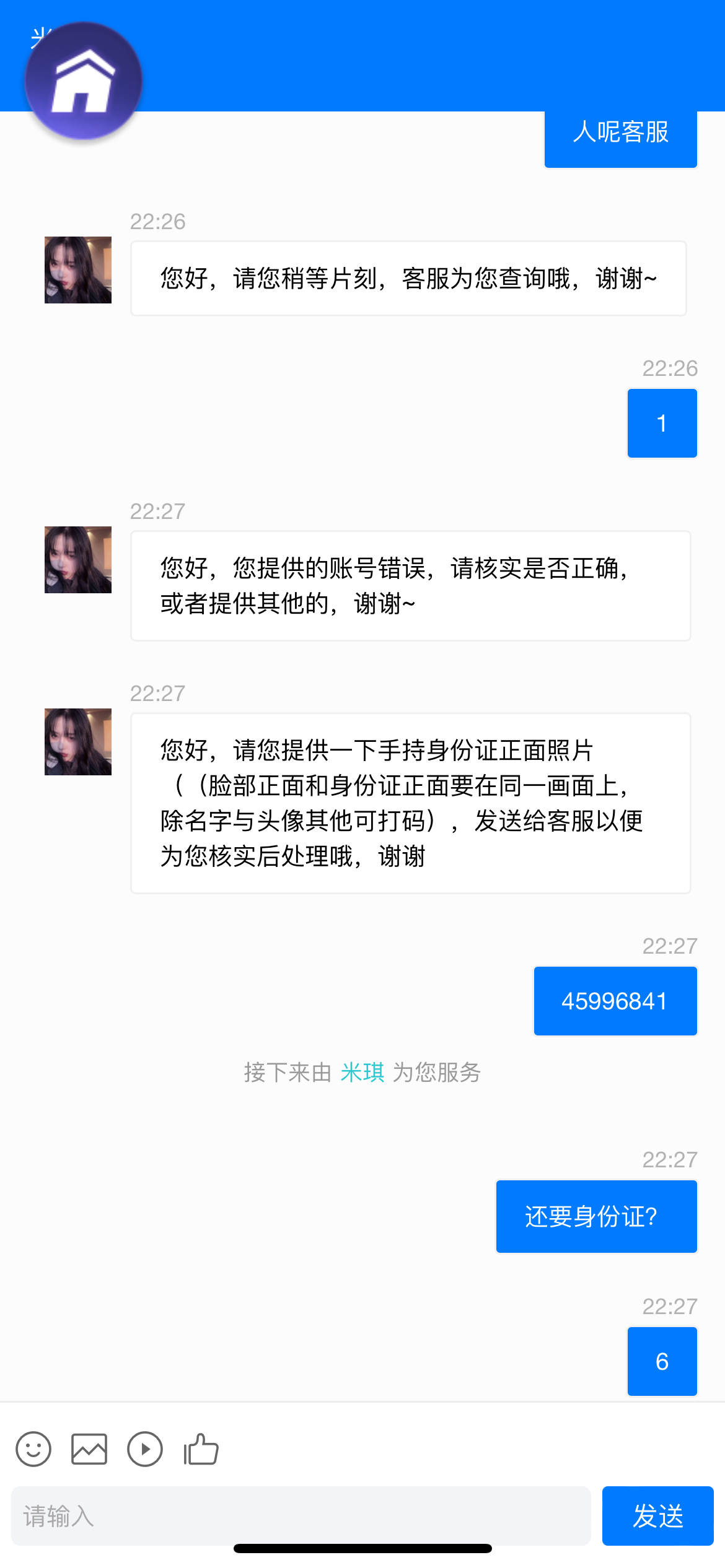Click the video send icon
This screenshot has width=725, height=1568.
[144, 1449]
